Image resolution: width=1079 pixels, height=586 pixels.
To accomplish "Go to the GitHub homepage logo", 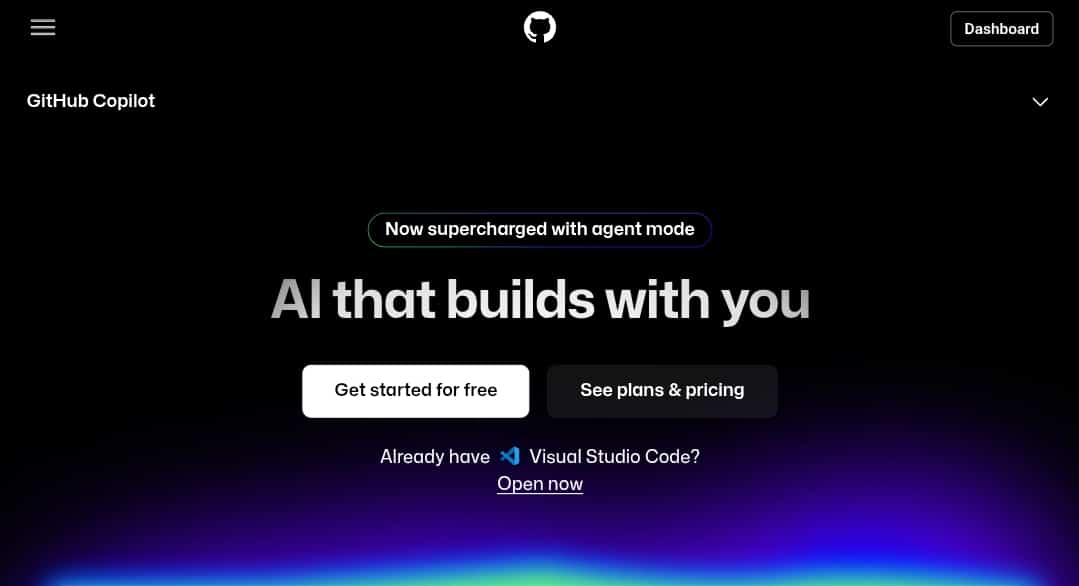I will pyautogui.click(x=540, y=28).
